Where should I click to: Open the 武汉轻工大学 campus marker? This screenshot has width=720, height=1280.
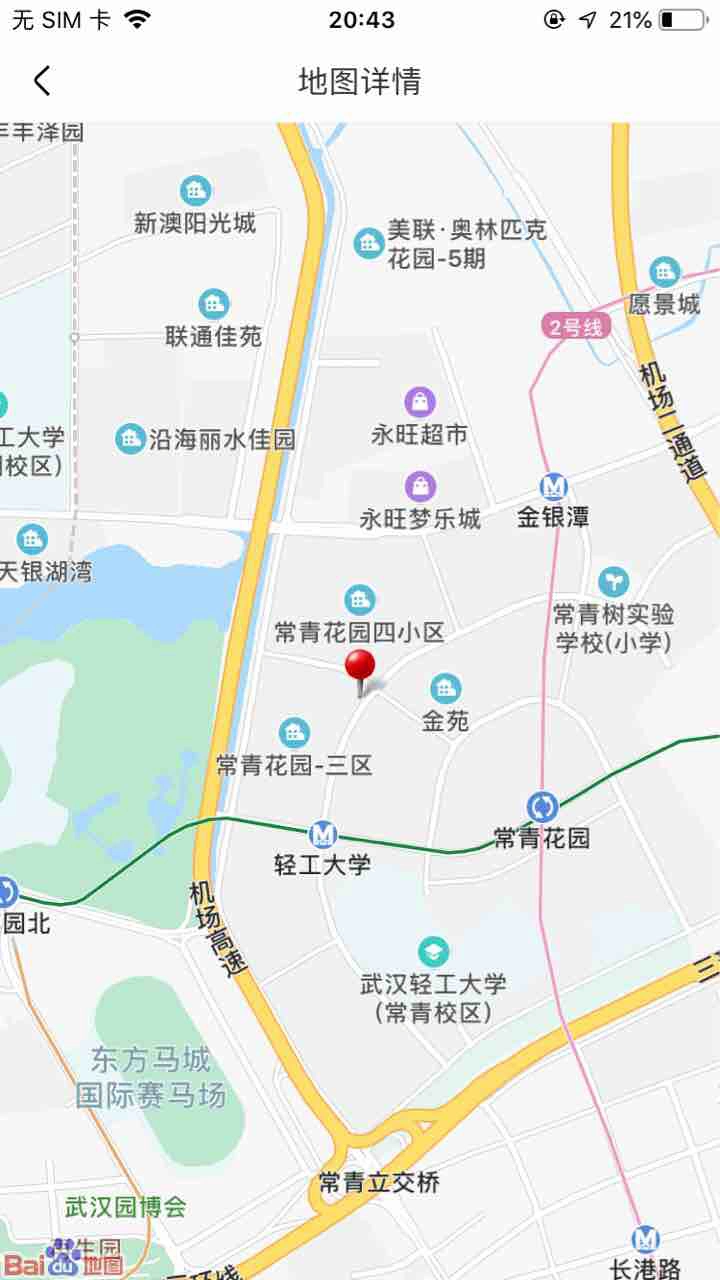[x=433, y=951]
